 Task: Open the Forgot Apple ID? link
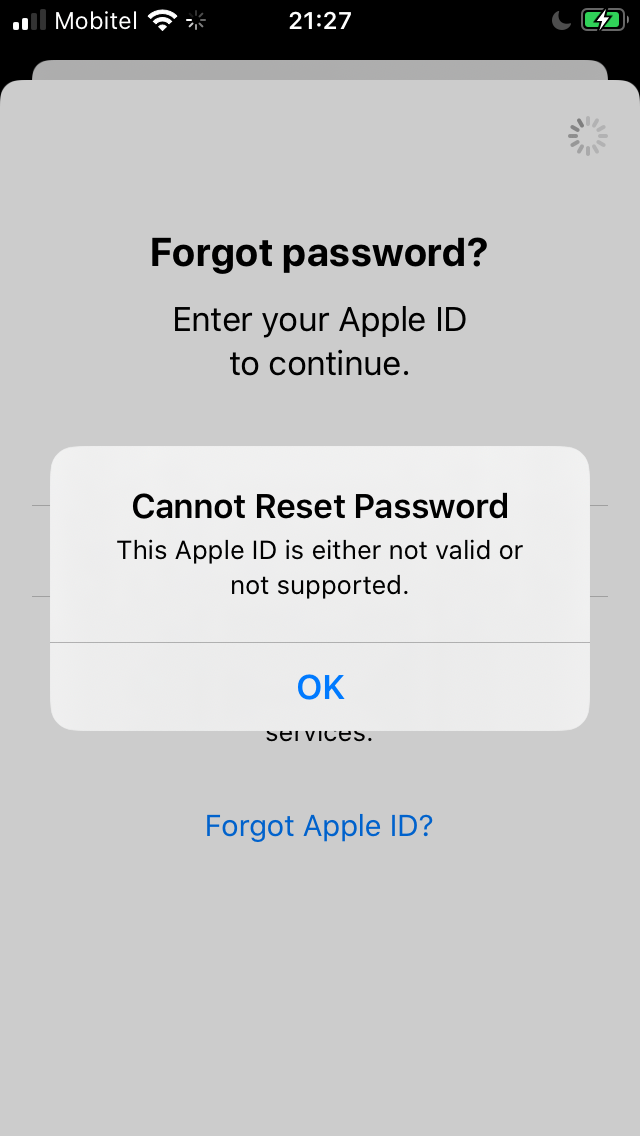point(319,826)
